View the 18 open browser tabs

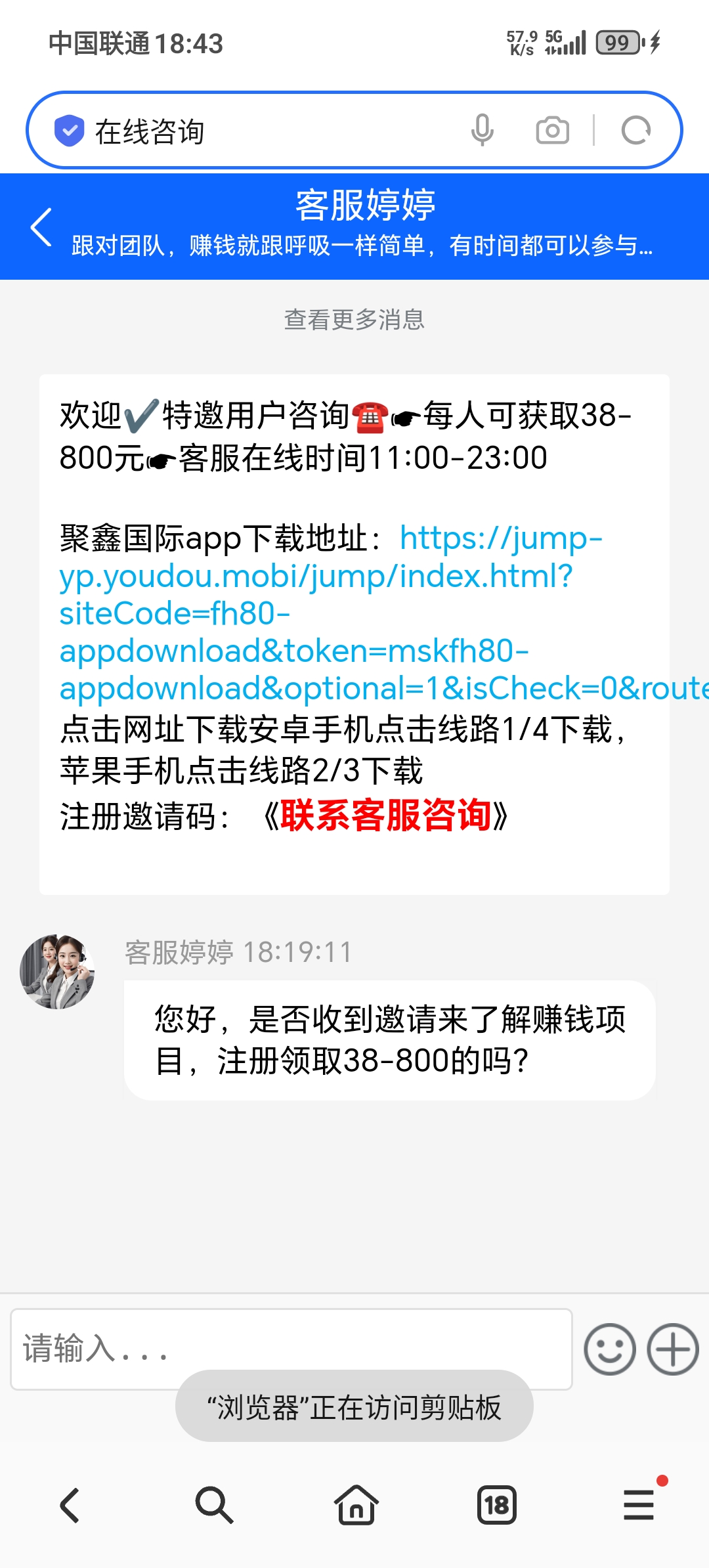497,1505
